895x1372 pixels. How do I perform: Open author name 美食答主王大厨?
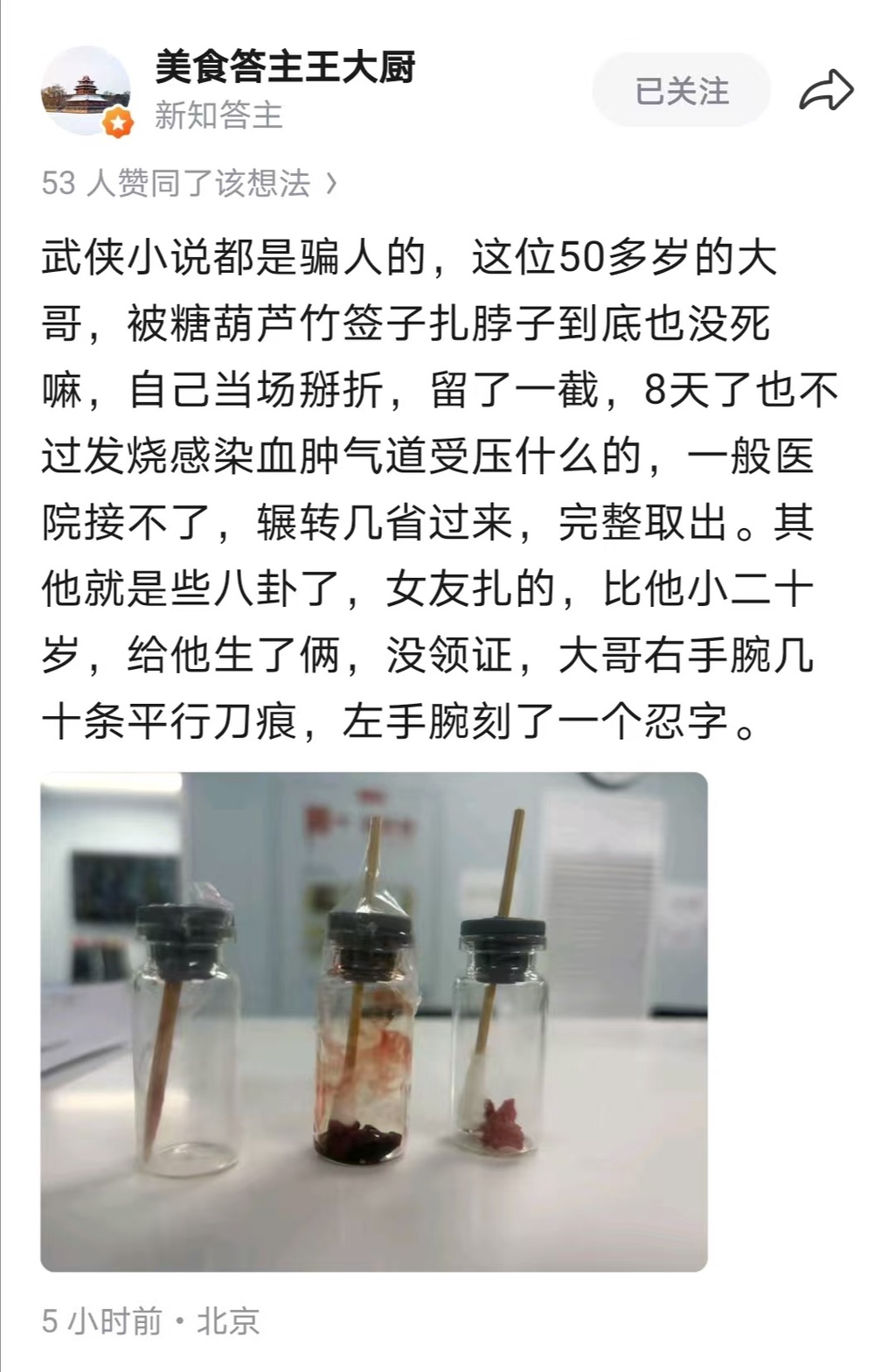click(285, 67)
